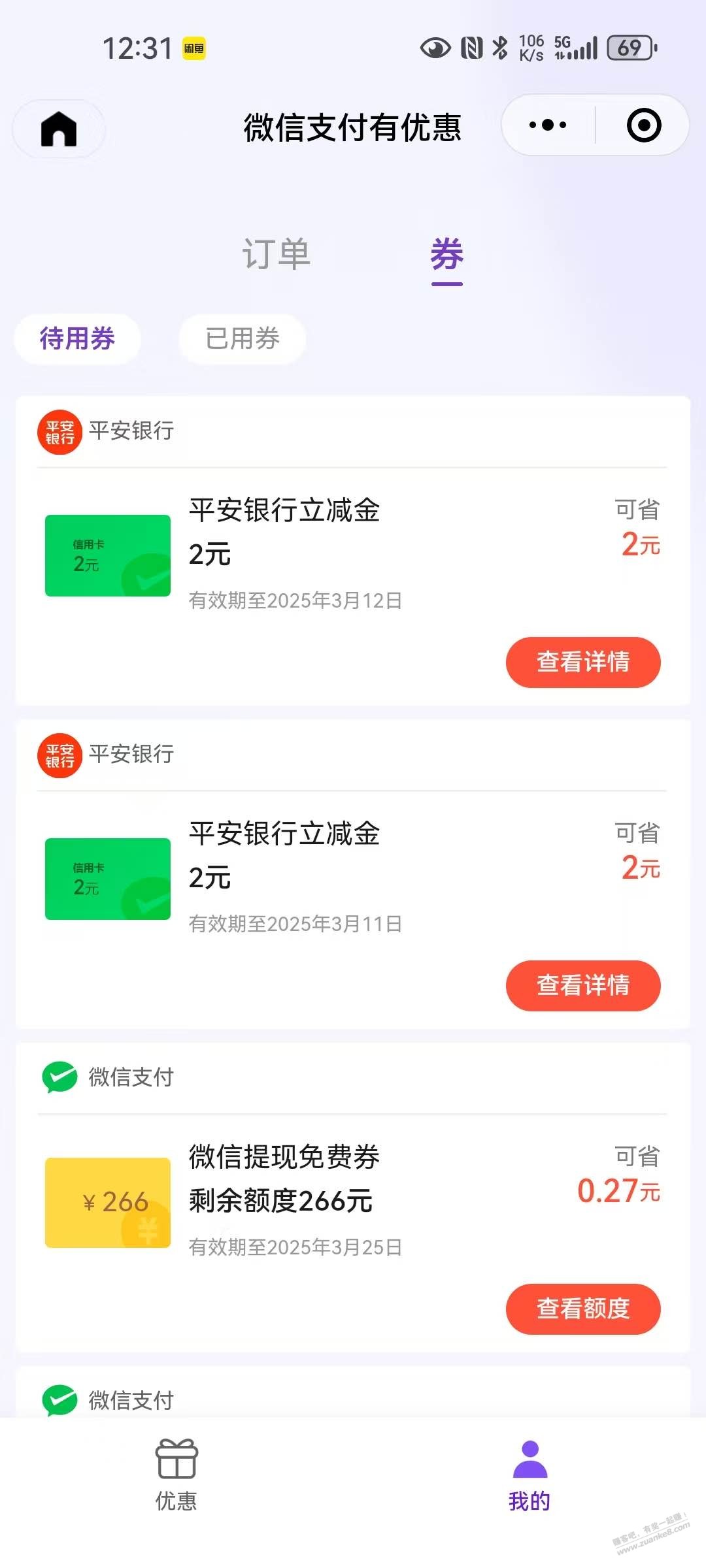The height and width of the screenshot is (1568, 706).
Task: Show 已用券 used coupons
Action: coord(242,338)
